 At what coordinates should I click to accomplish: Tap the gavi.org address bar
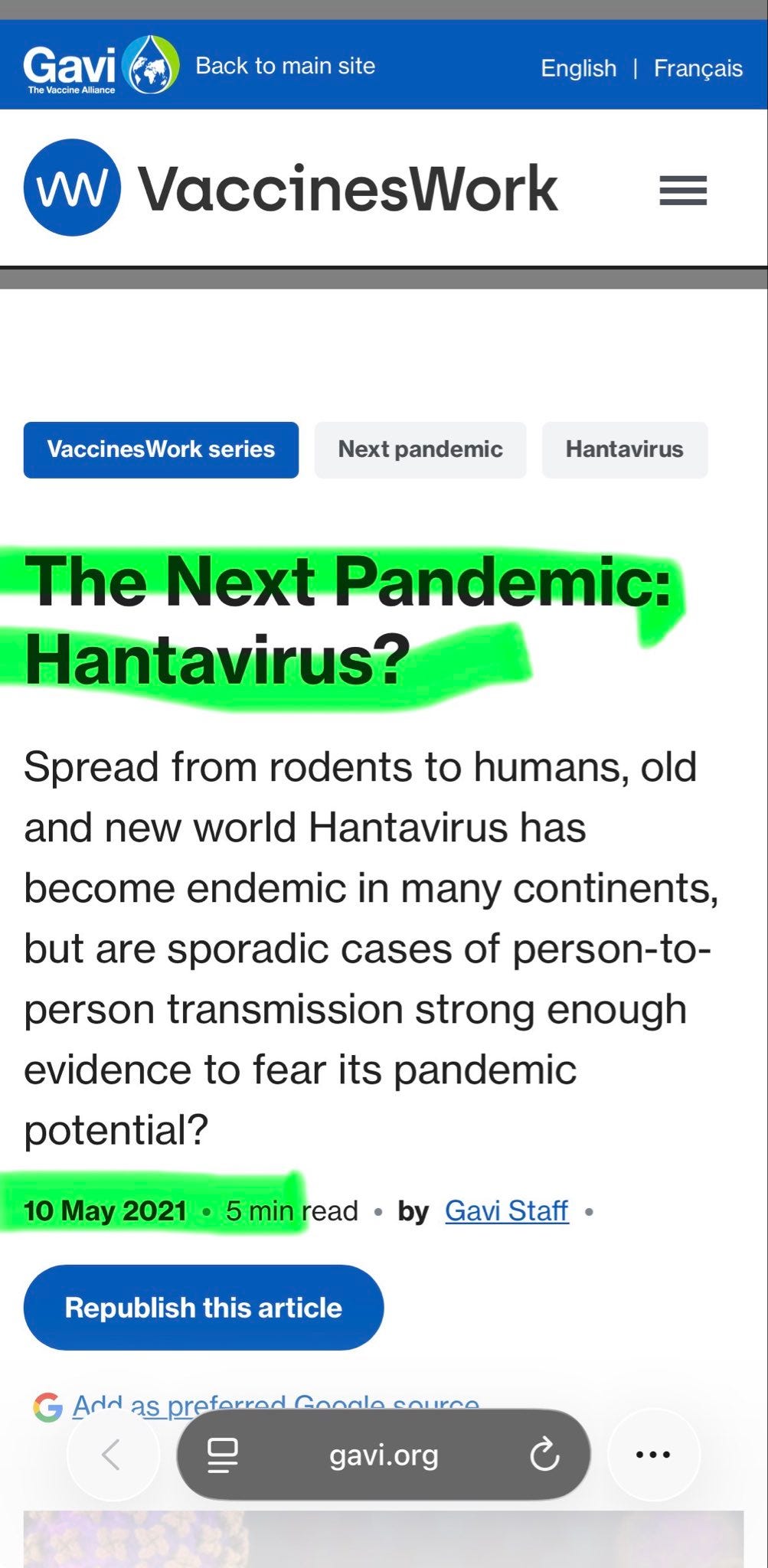384,1455
